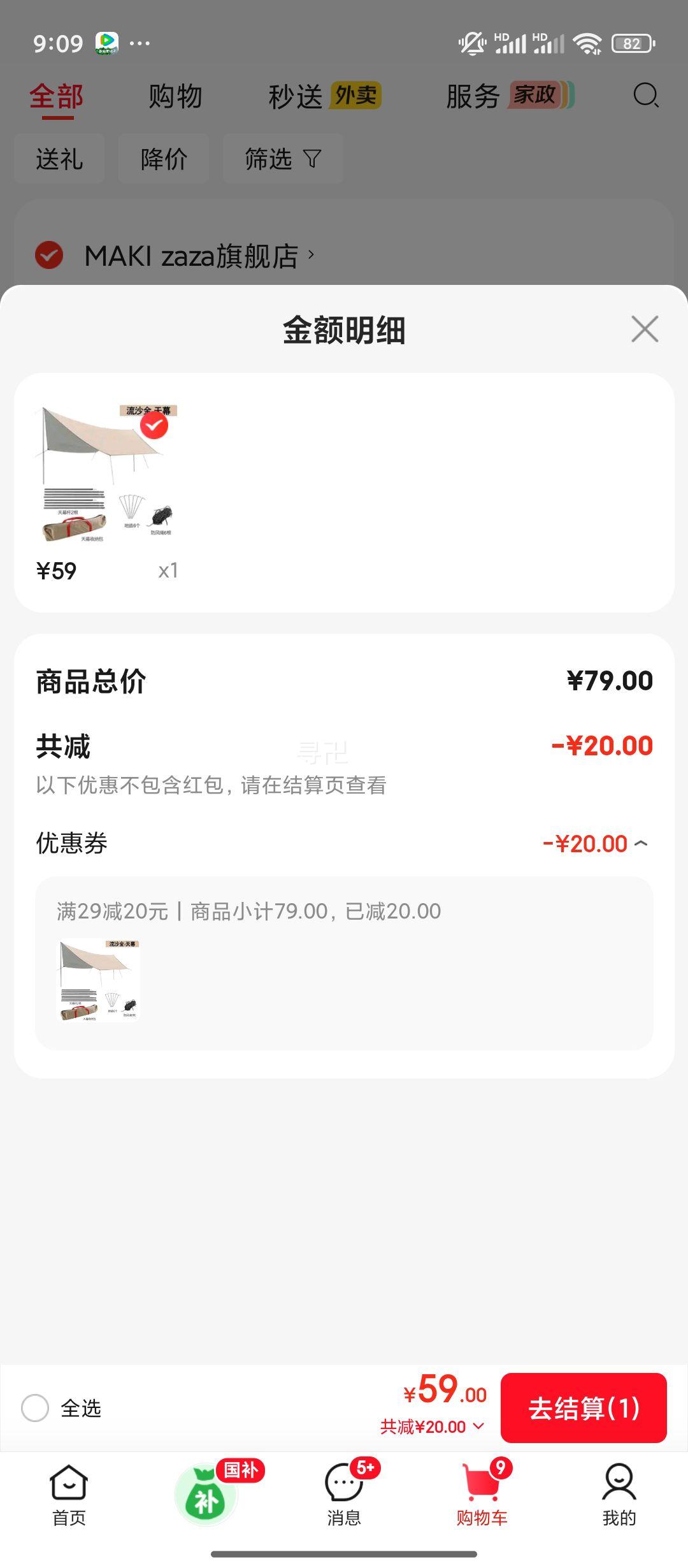Deselect the MAKI zaza旗舰店 store checkbox
Image resolution: width=688 pixels, height=1568 pixels.
[48, 254]
